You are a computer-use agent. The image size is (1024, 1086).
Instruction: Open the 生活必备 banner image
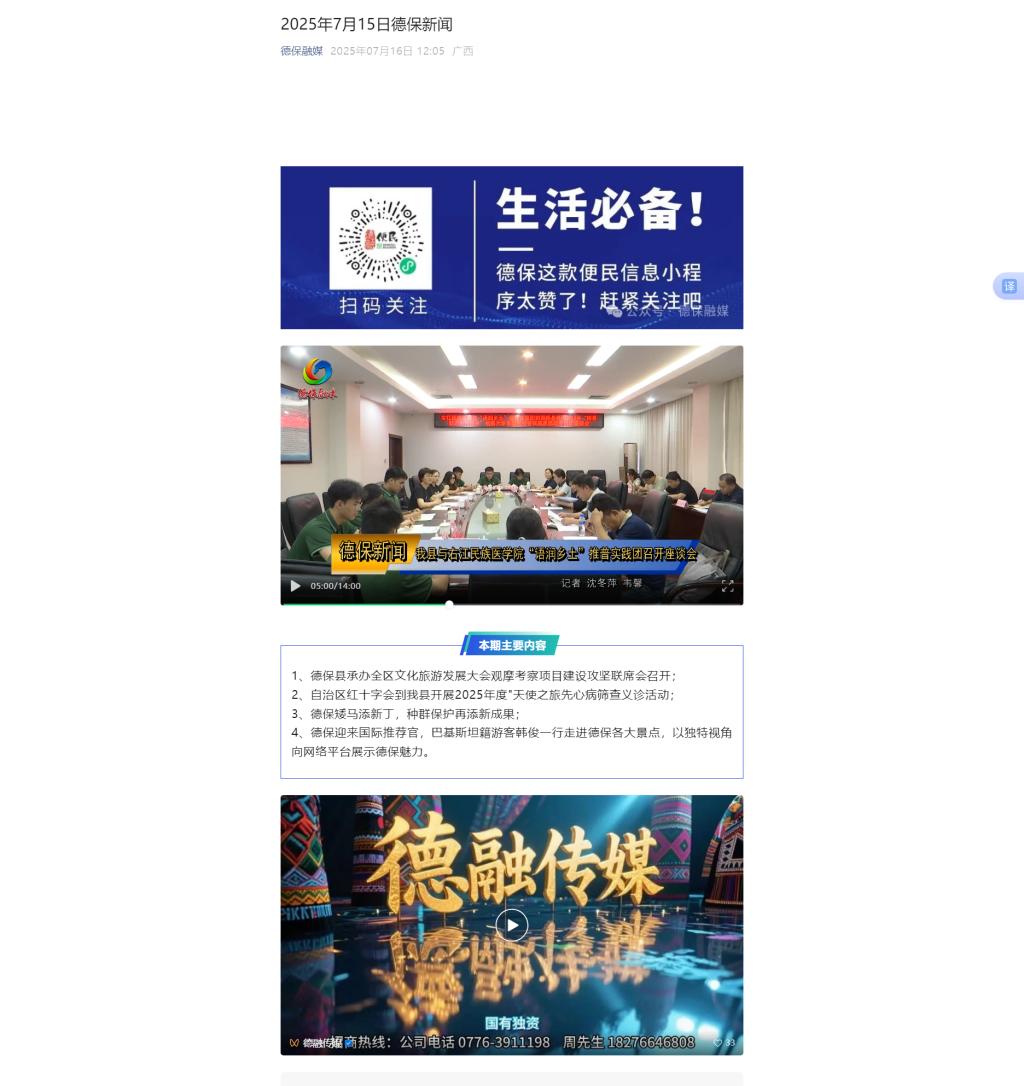511,247
